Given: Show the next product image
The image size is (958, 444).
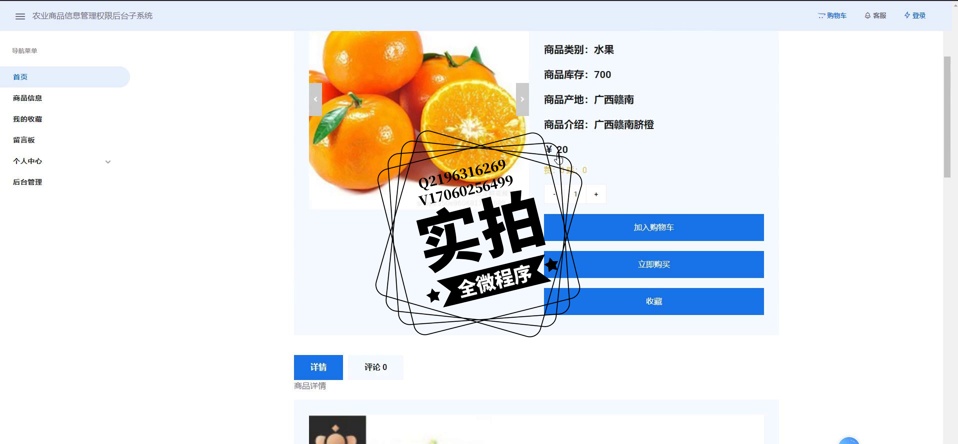Looking at the screenshot, I should tap(522, 98).
